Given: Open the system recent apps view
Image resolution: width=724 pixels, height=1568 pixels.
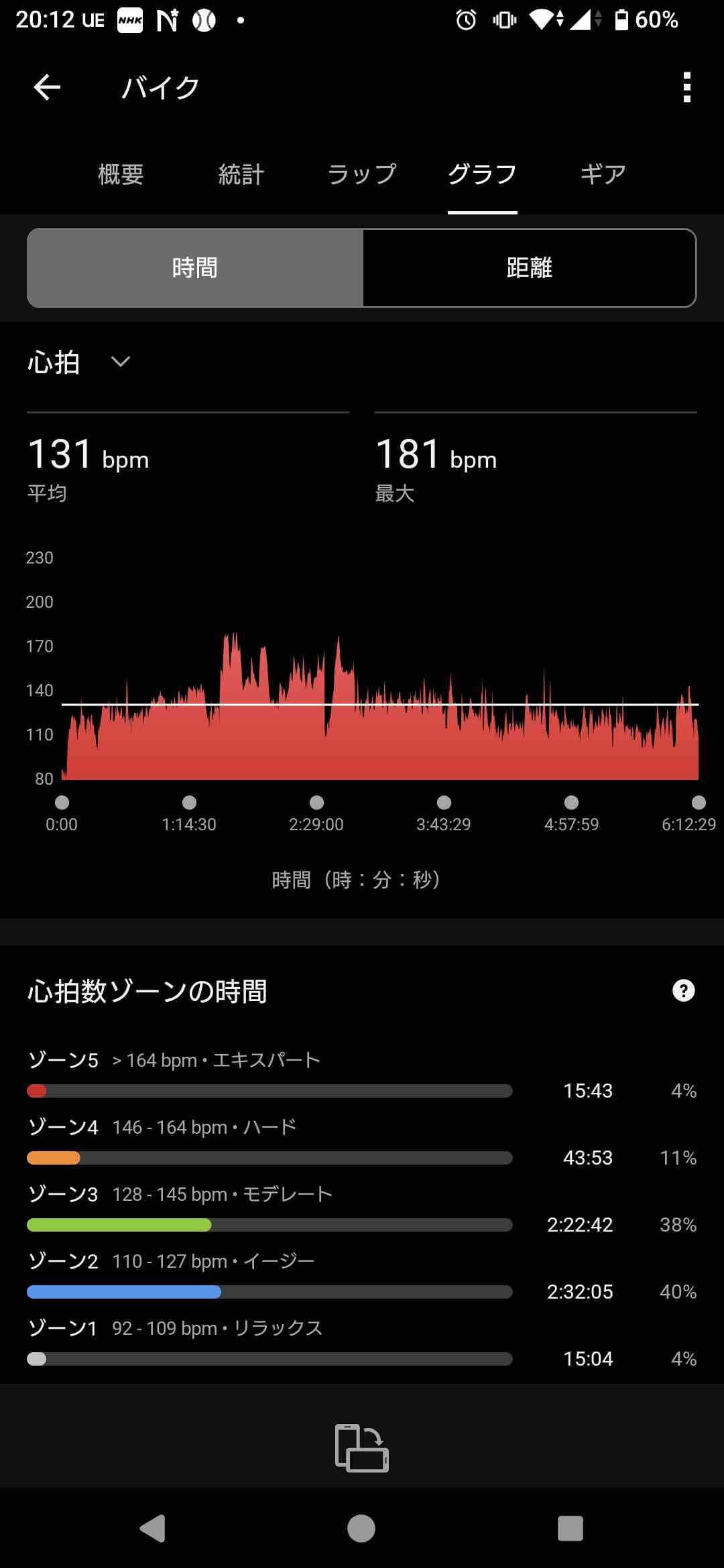Looking at the screenshot, I should 570,1528.
